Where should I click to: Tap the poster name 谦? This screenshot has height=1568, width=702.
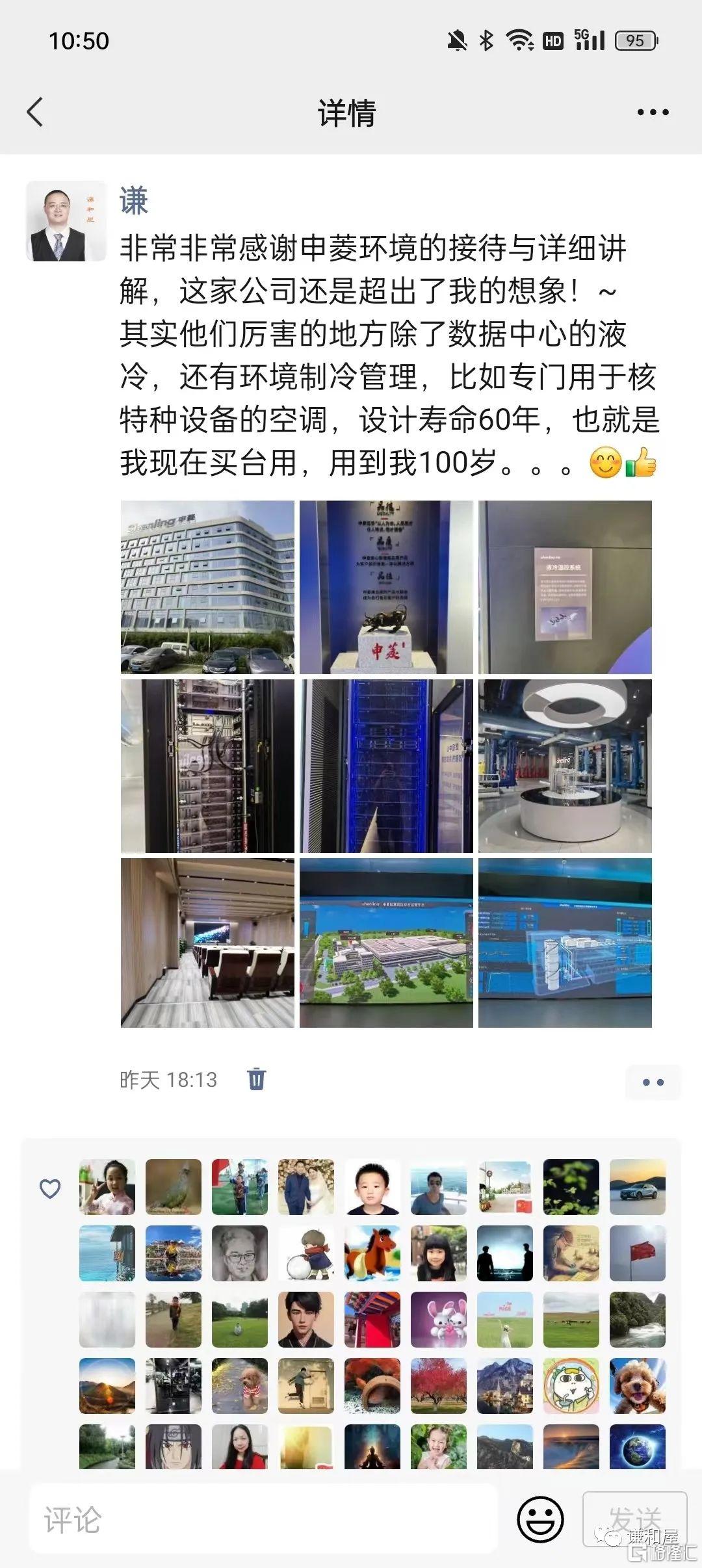coord(134,201)
